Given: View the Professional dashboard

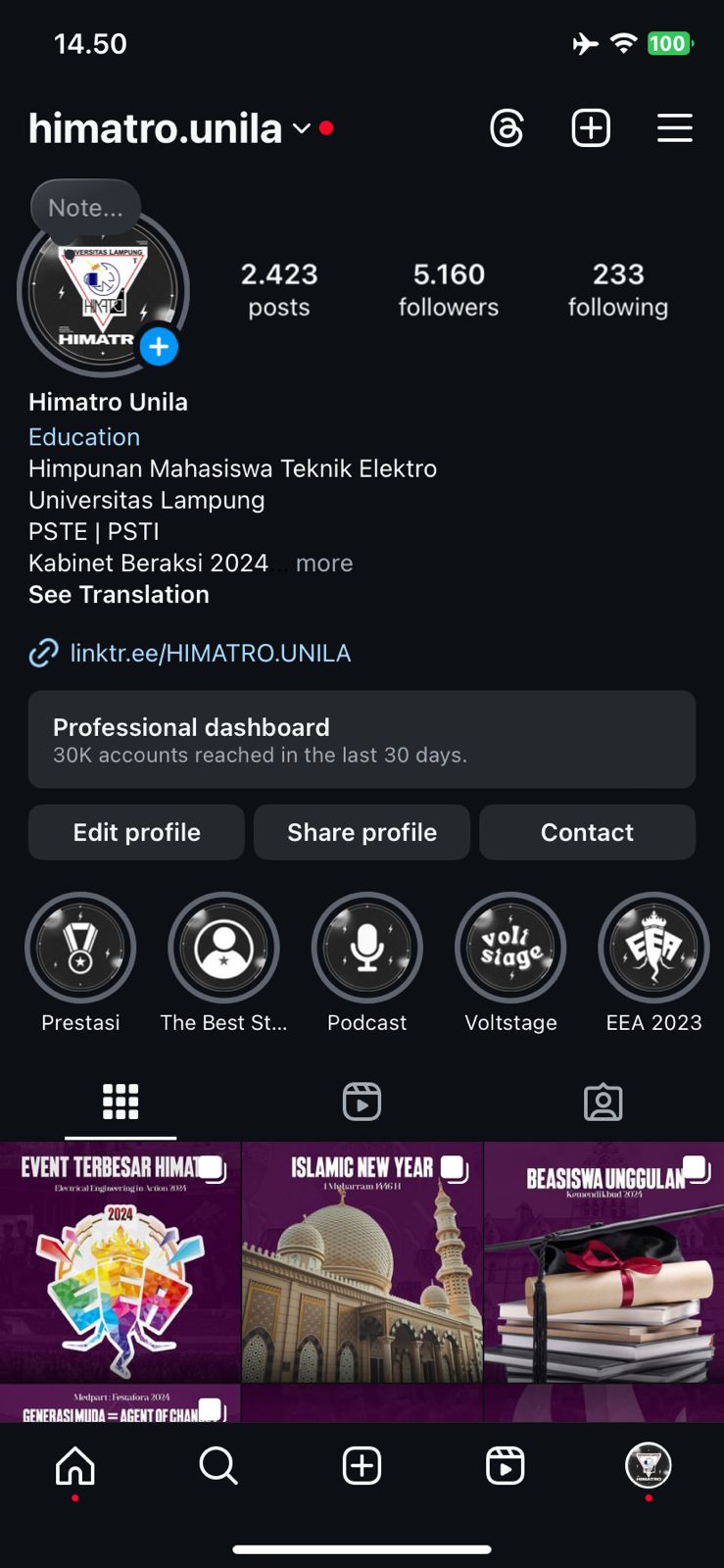Looking at the screenshot, I should click(362, 740).
